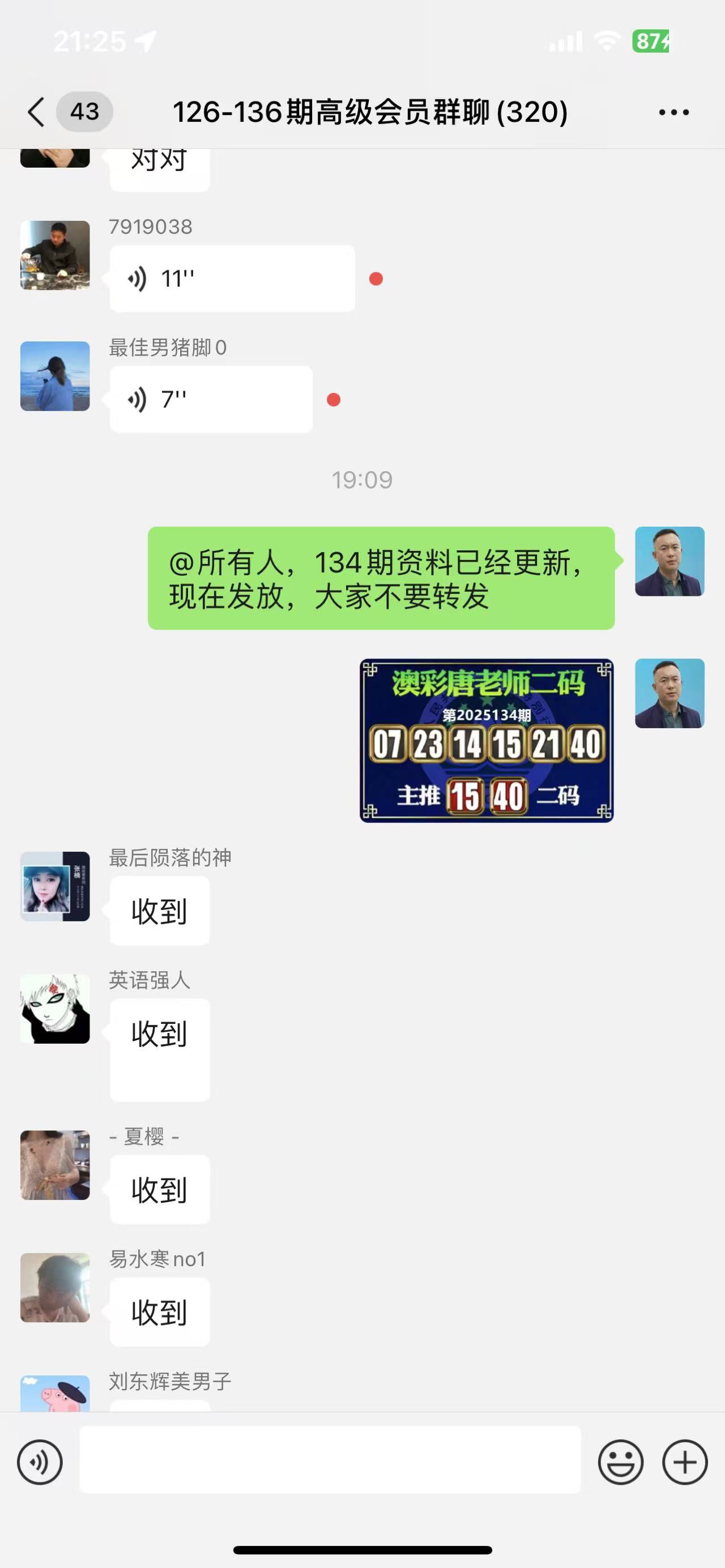View the profile of 7919038 via avatar
This screenshot has height=1568, width=725.
click(55, 255)
